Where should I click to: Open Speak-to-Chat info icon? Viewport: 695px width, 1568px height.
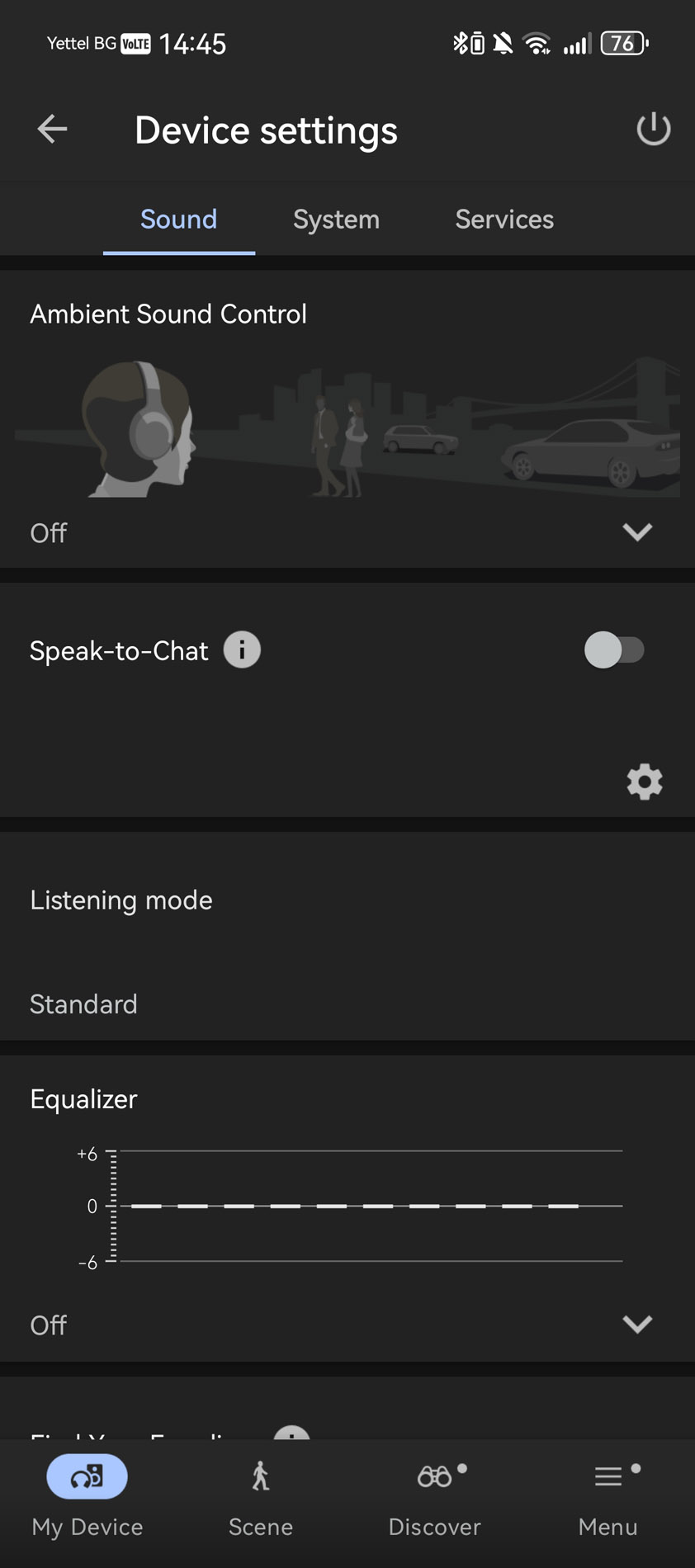click(x=242, y=650)
